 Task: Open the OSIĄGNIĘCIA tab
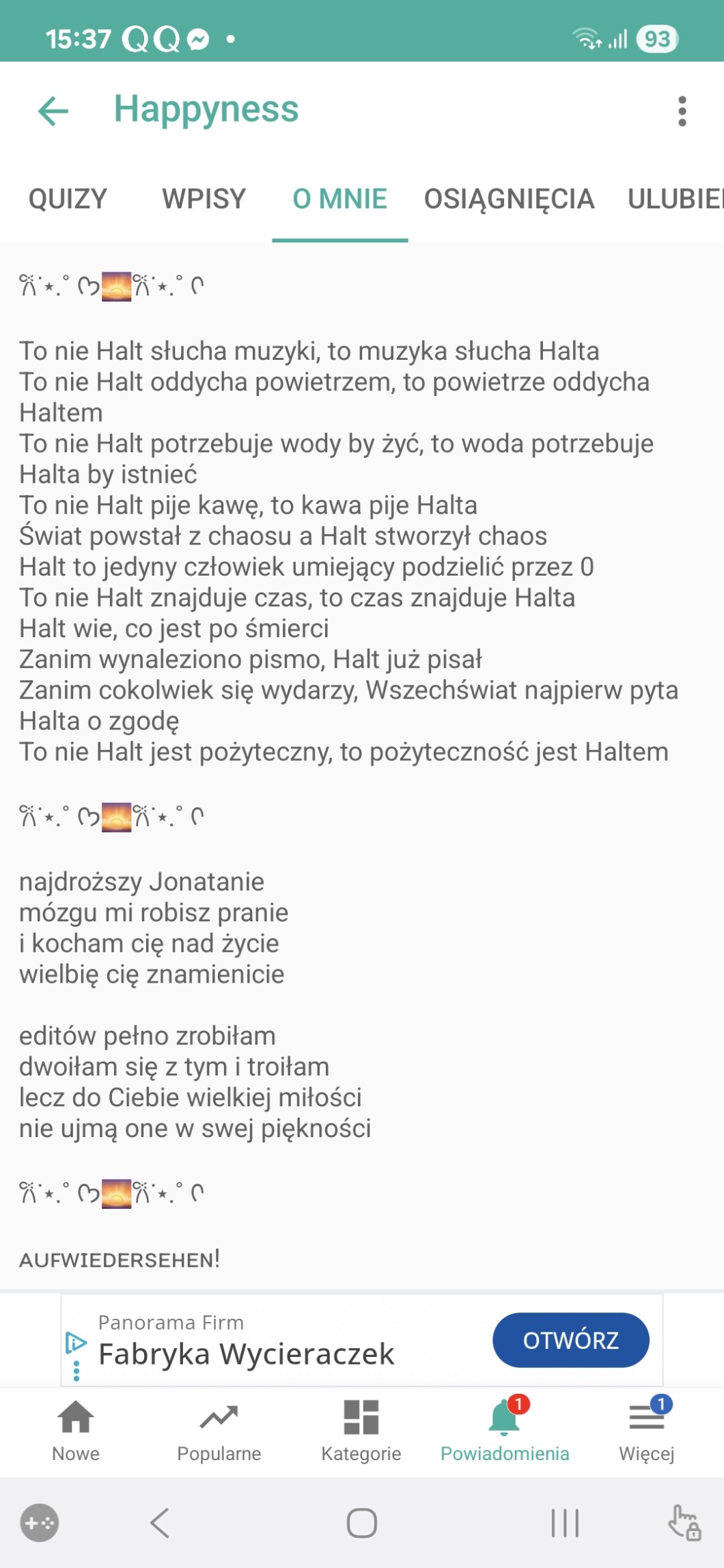click(509, 199)
